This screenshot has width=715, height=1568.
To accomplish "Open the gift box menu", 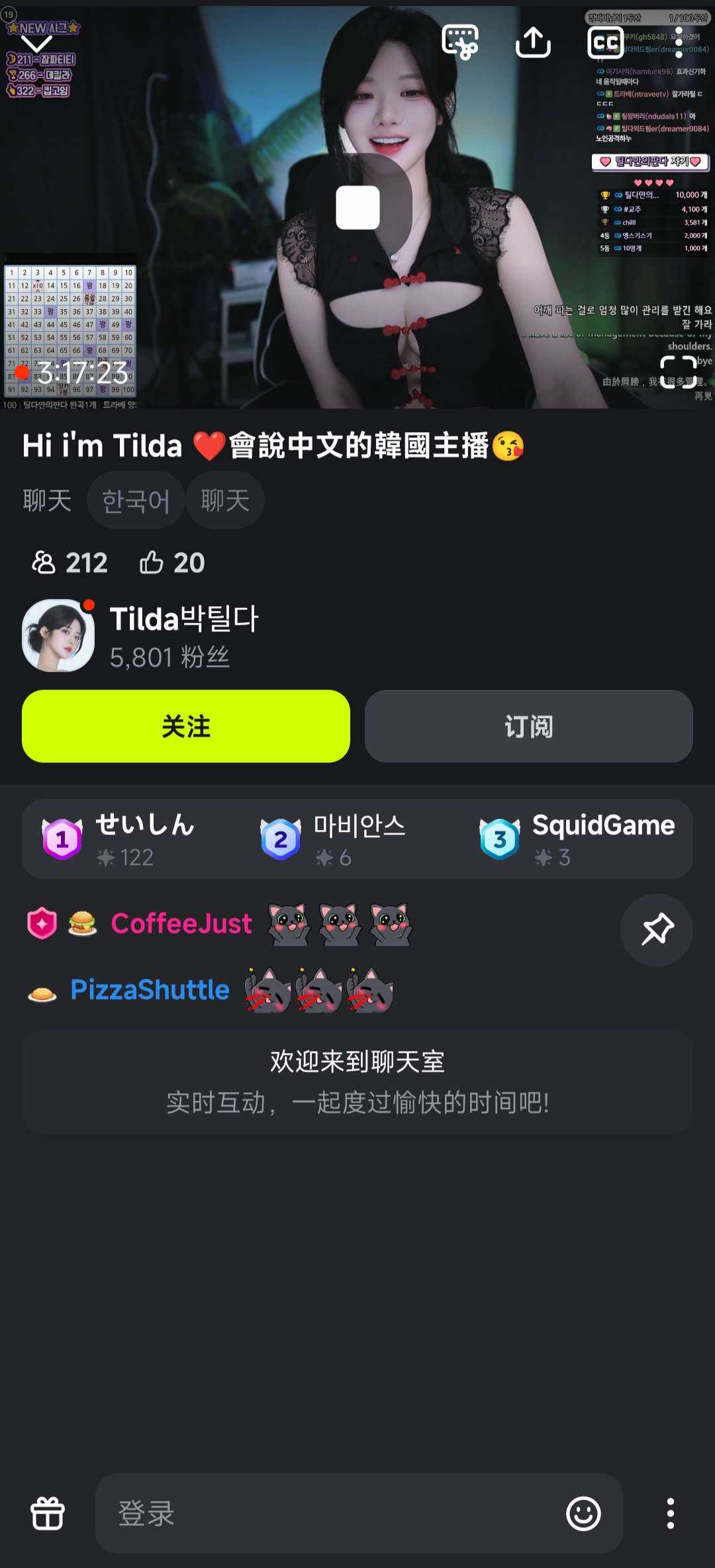I will (48, 1514).
